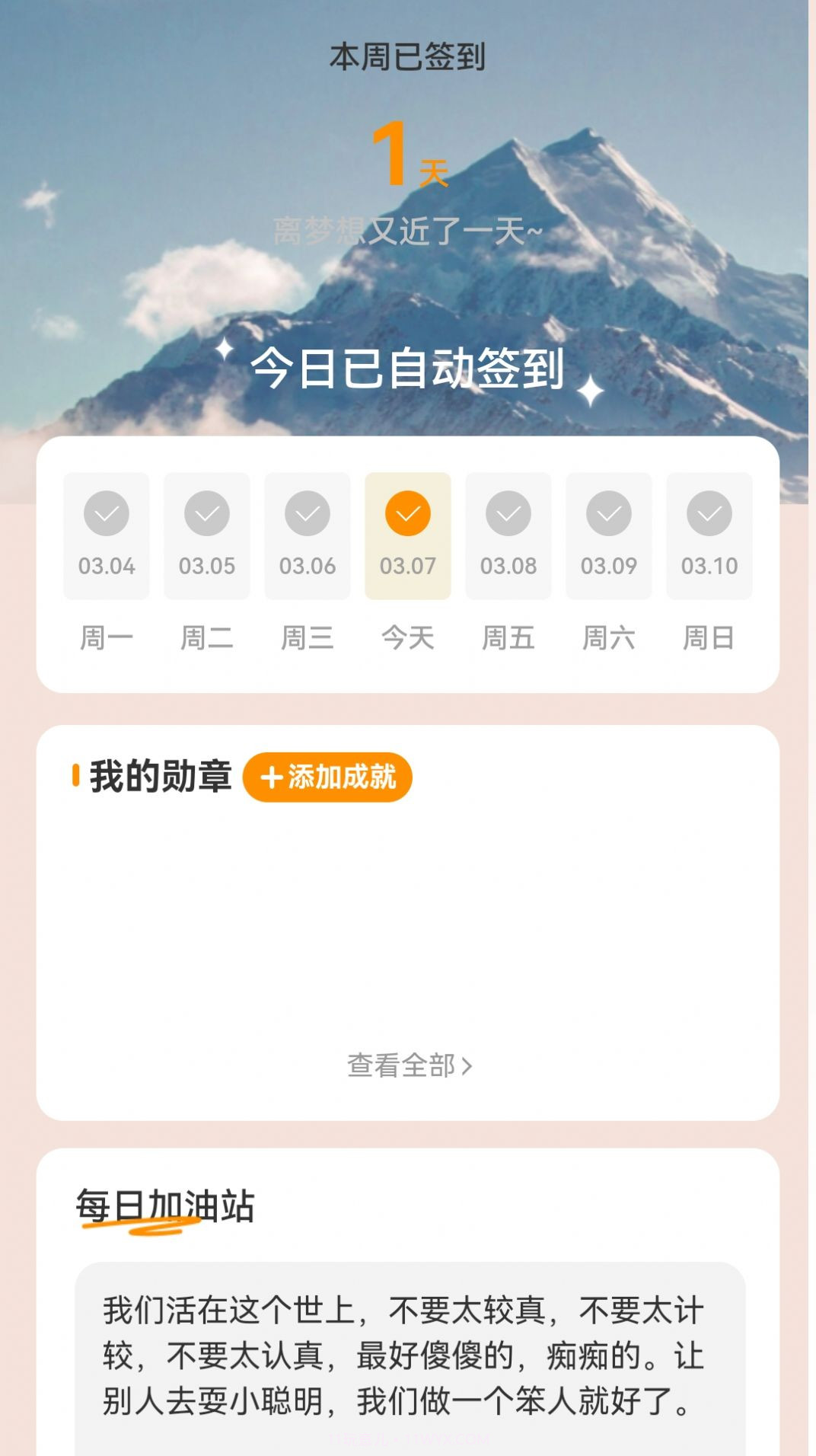Viewport: 816px width, 1456px height.
Task: Select the 周日 day label
Action: (x=709, y=639)
